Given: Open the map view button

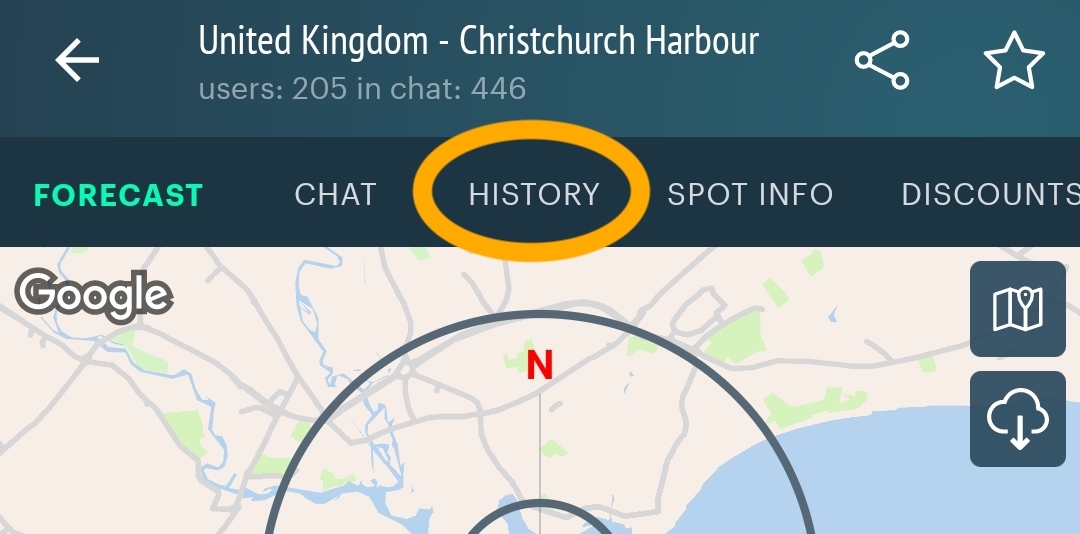Looking at the screenshot, I should pyautogui.click(x=1017, y=309).
